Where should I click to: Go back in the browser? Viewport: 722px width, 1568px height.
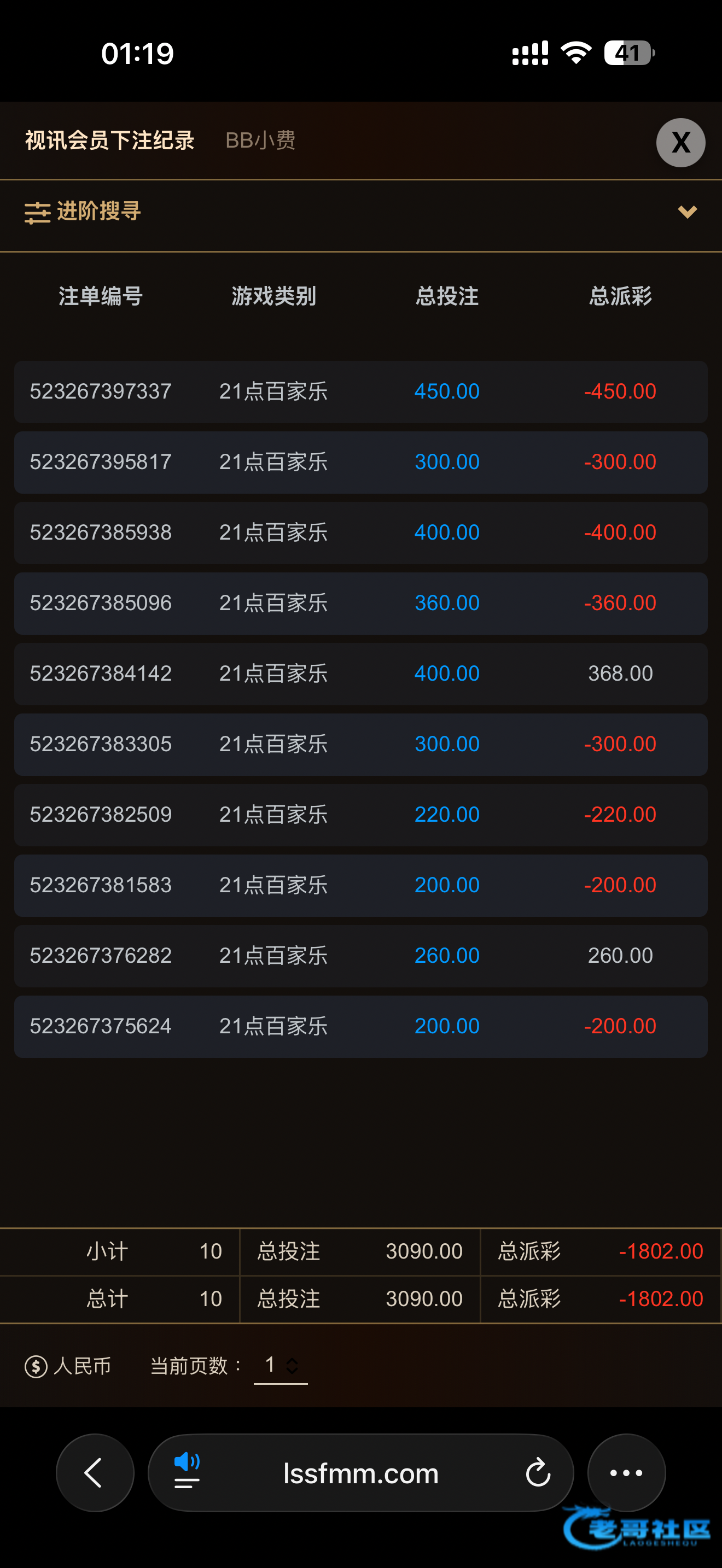(x=95, y=1473)
